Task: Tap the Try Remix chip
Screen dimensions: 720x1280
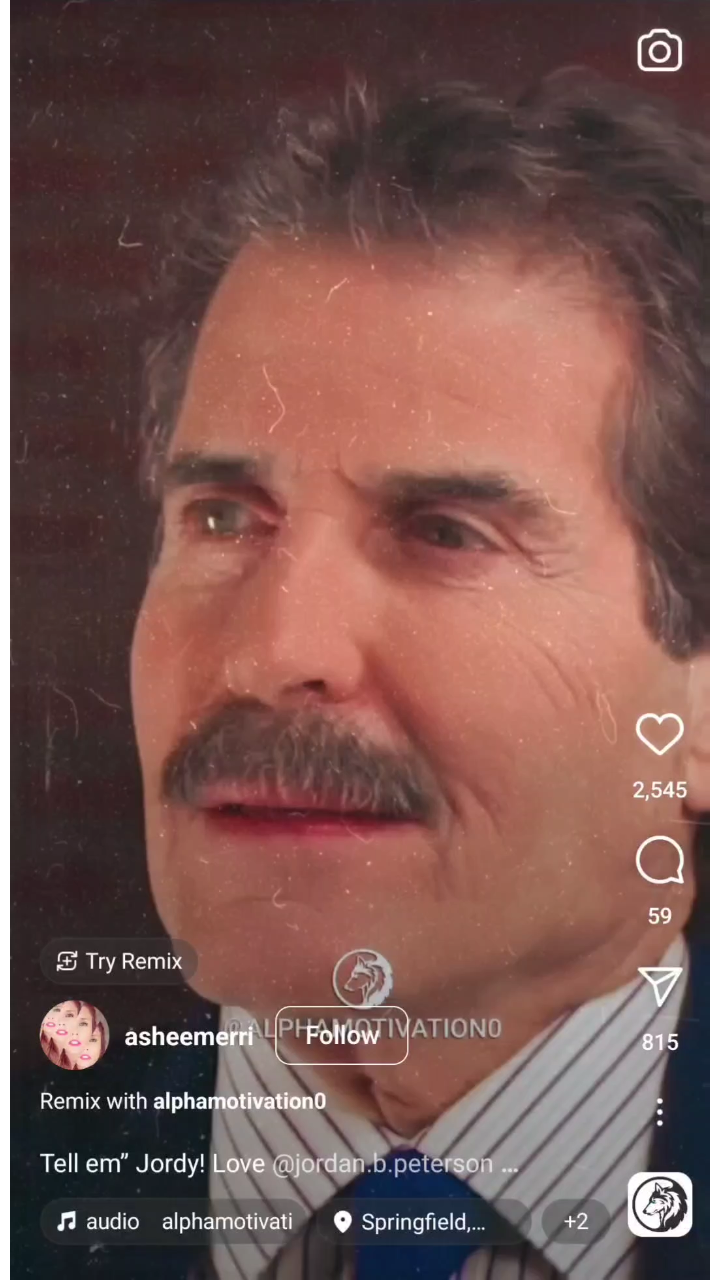Action: (119, 961)
